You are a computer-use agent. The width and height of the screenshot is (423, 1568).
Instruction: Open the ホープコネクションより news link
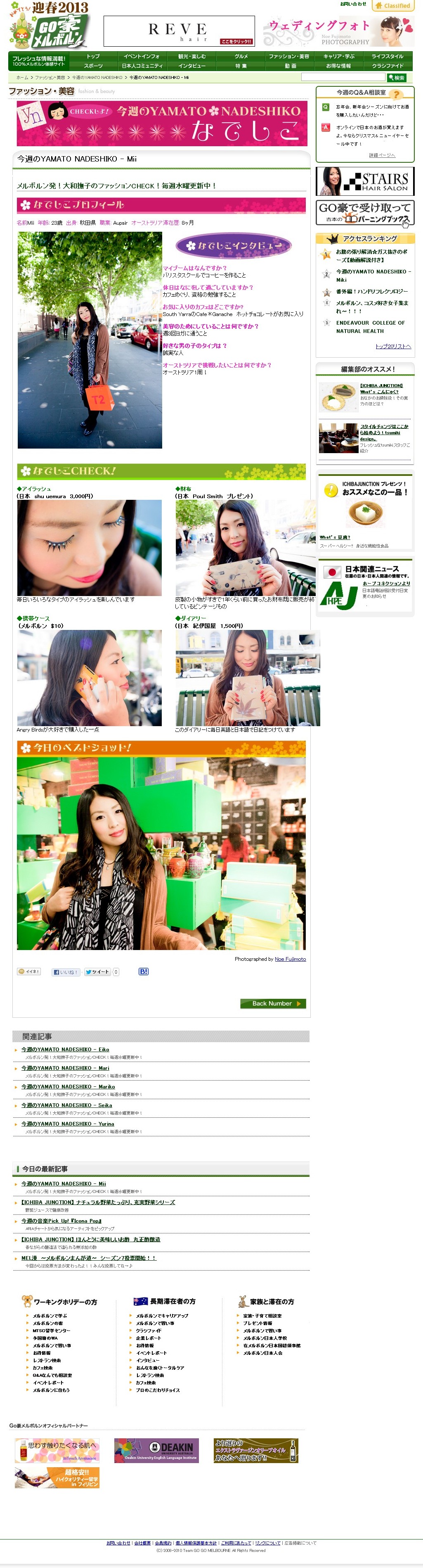[386, 583]
